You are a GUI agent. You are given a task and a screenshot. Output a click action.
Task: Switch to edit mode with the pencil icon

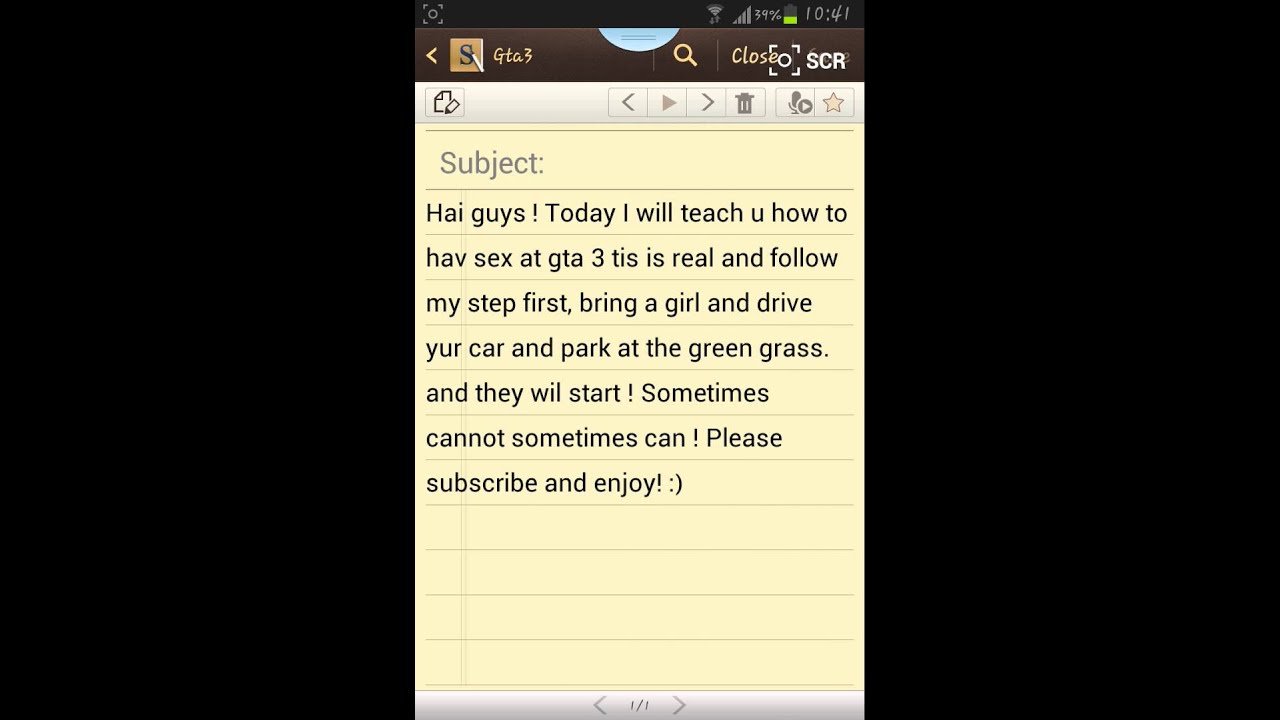click(446, 103)
